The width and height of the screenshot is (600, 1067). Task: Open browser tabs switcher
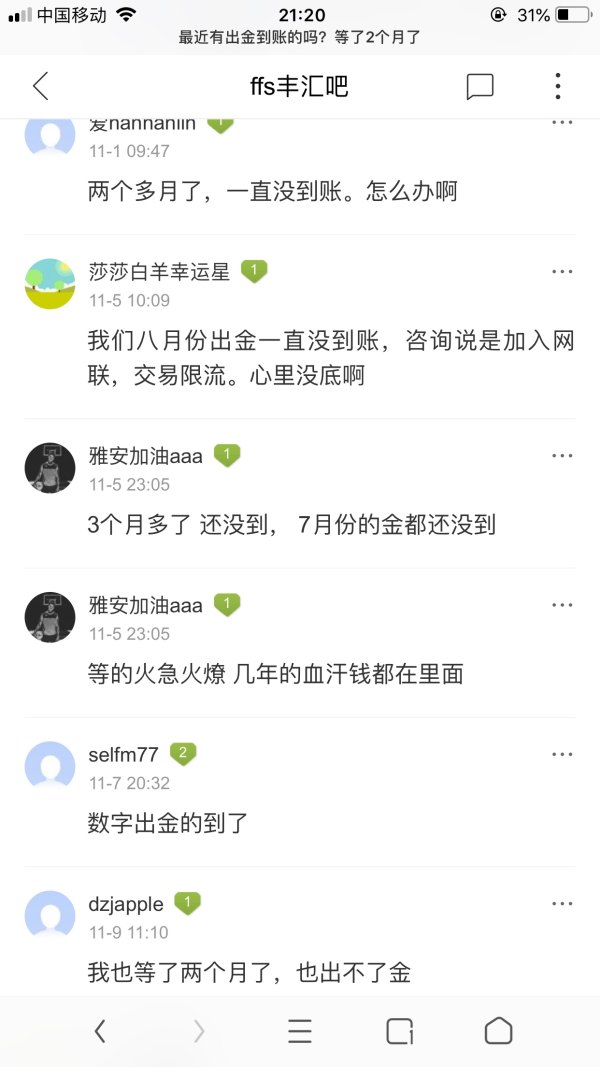pyautogui.click(x=400, y=1031)
